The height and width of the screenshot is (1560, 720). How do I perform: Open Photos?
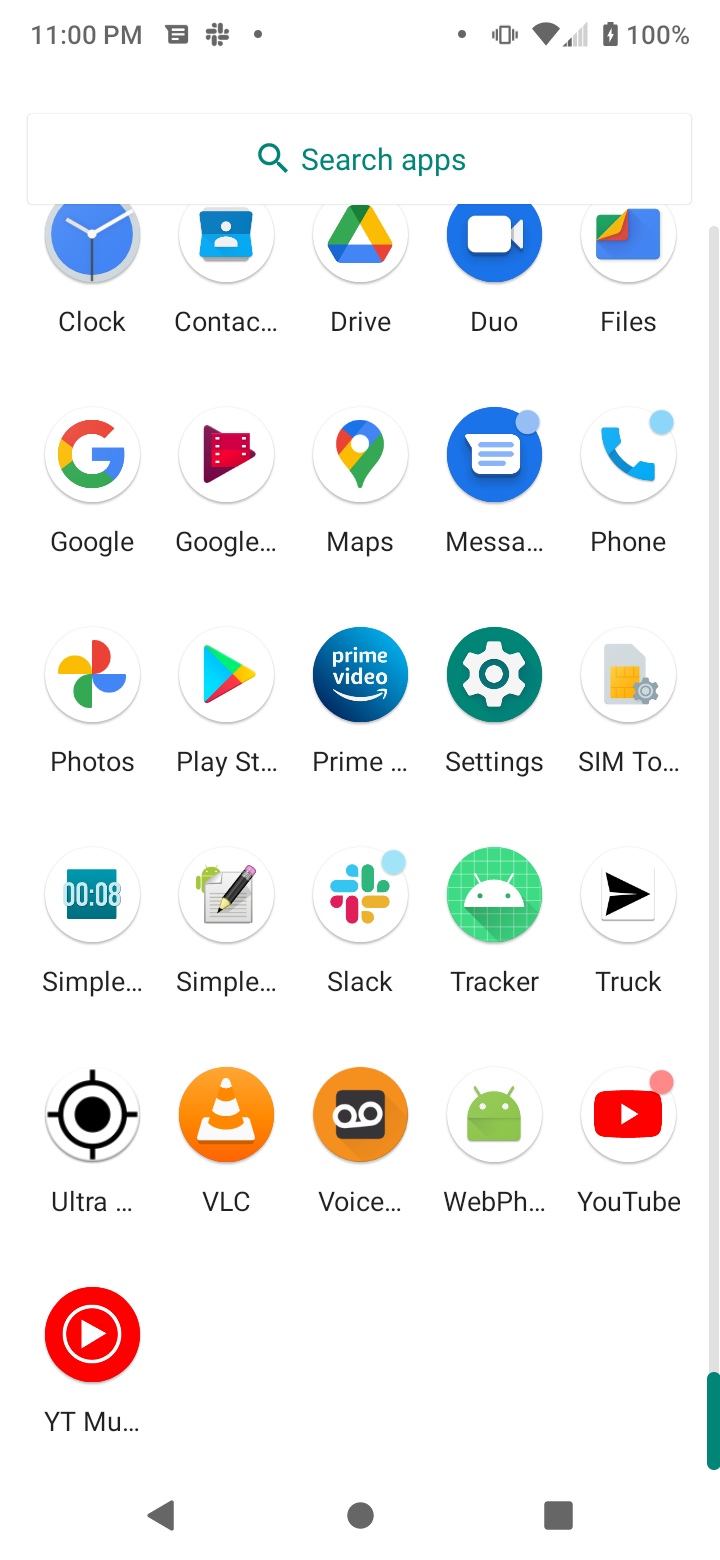point(92,675)
